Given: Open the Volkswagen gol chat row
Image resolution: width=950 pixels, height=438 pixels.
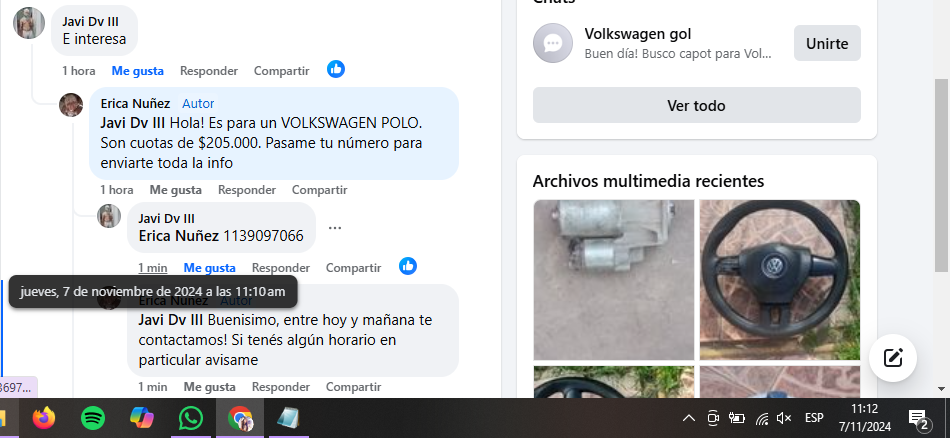Looking at the screenshot, I should (x=660, y=43).
